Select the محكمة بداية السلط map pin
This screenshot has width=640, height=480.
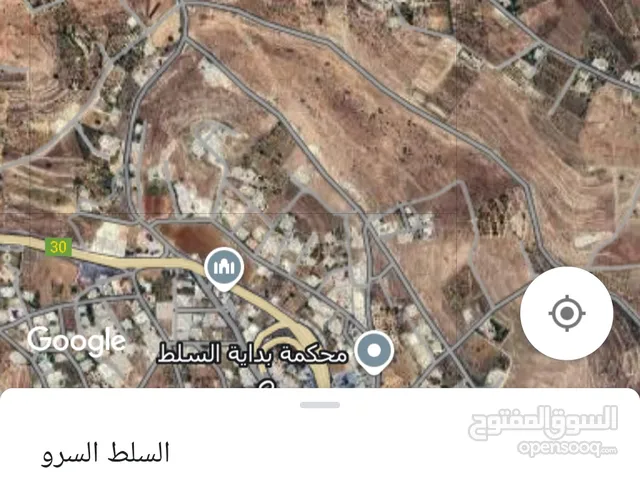(x=374, y=352)
